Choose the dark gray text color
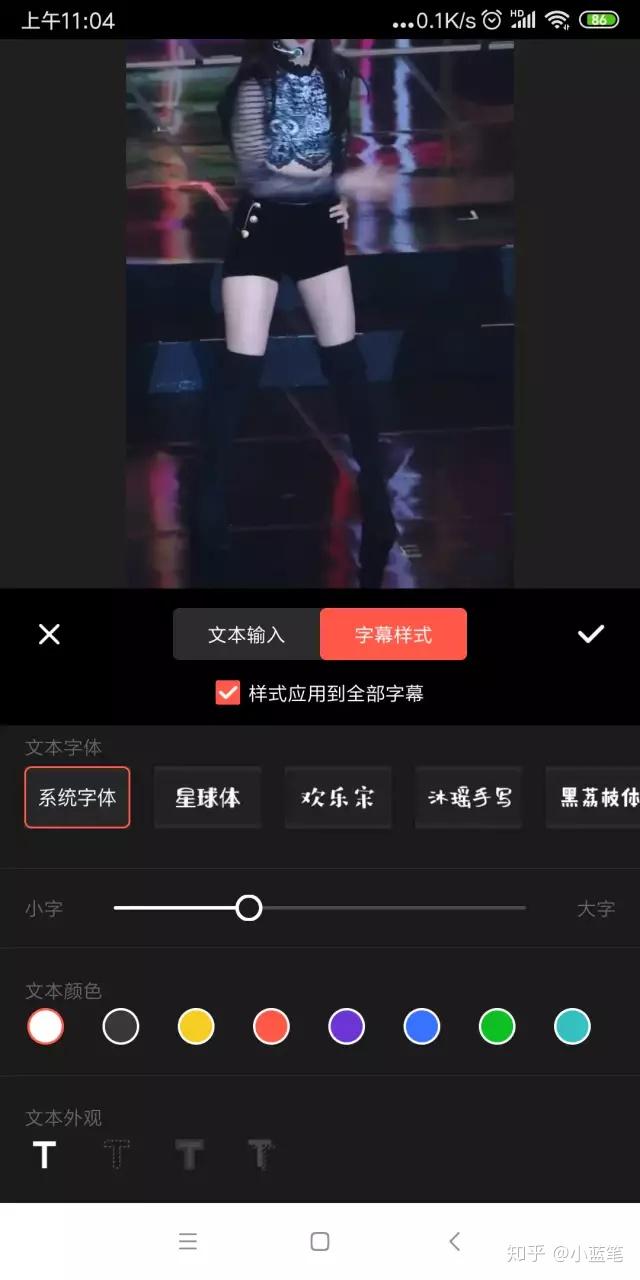Viewport: 640px width, 1280px height. click(121, 1026)
